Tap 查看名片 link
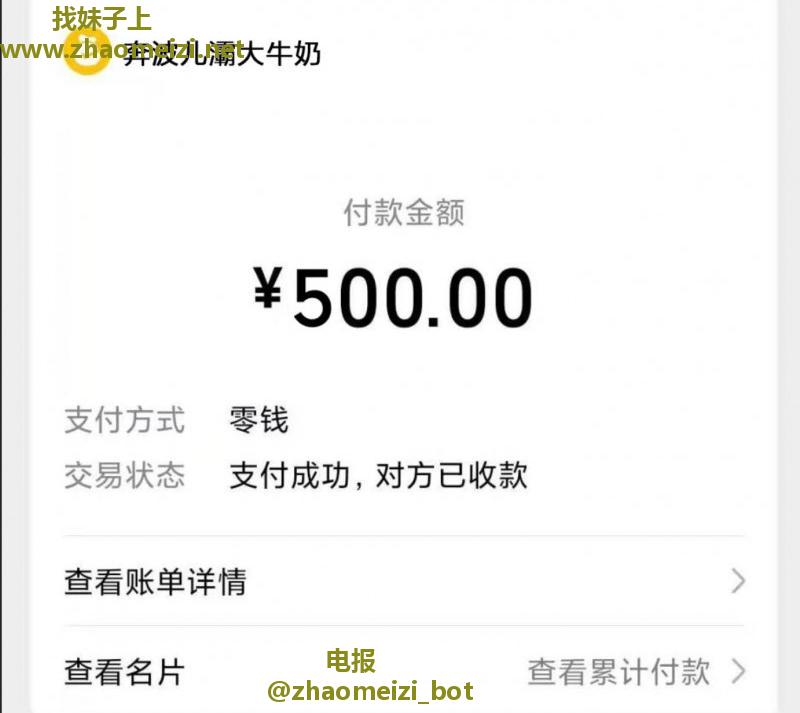Screen dimensions: 800x713 click(125, 671)
